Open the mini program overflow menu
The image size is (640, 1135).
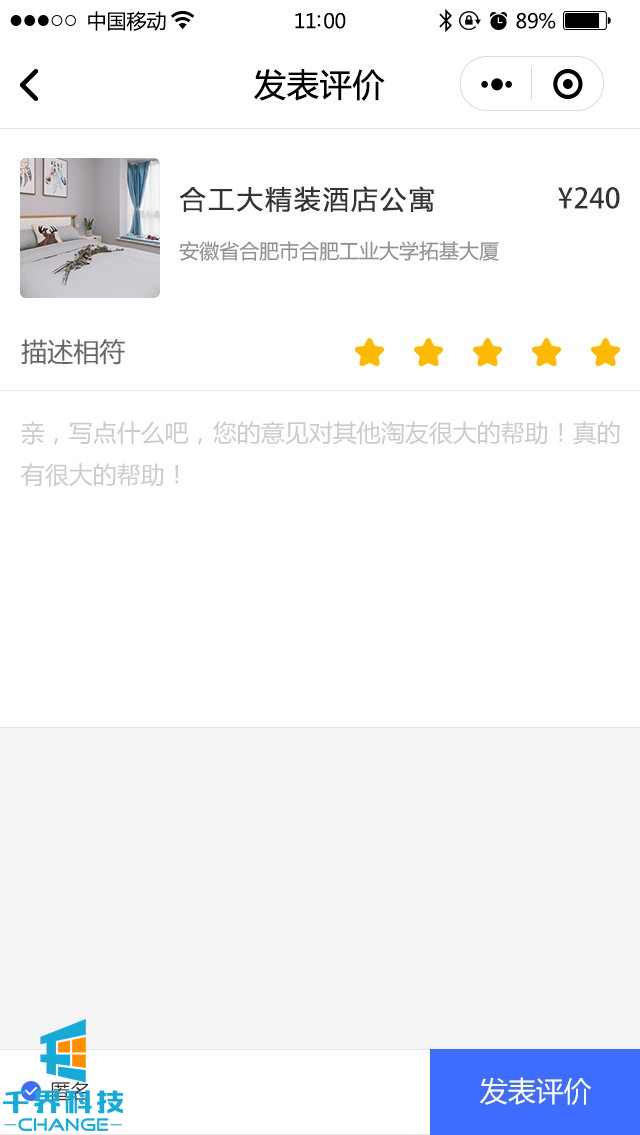coord(497,85)
